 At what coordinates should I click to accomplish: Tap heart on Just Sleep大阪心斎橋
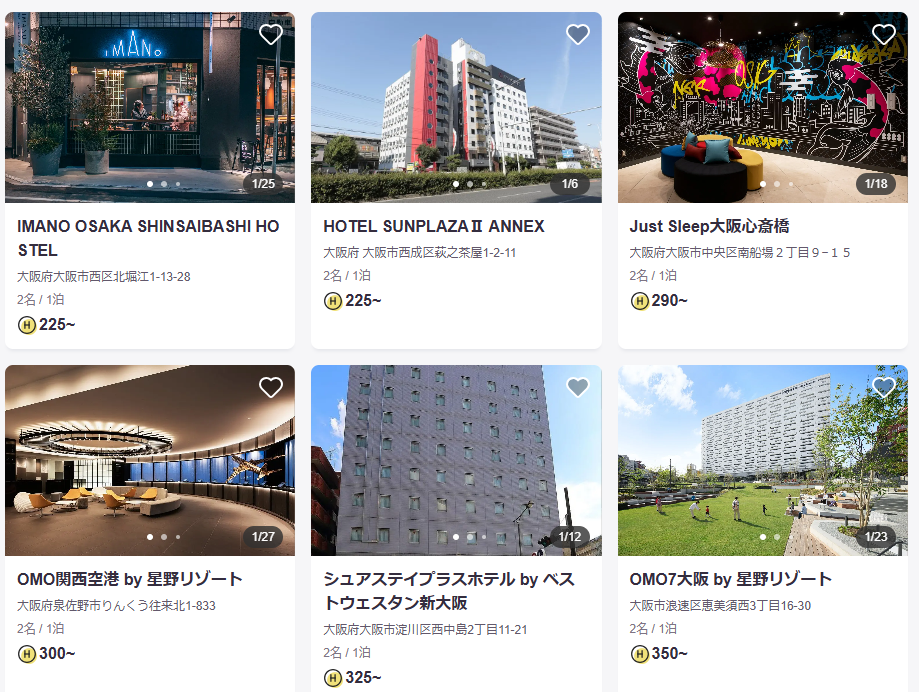883,35
